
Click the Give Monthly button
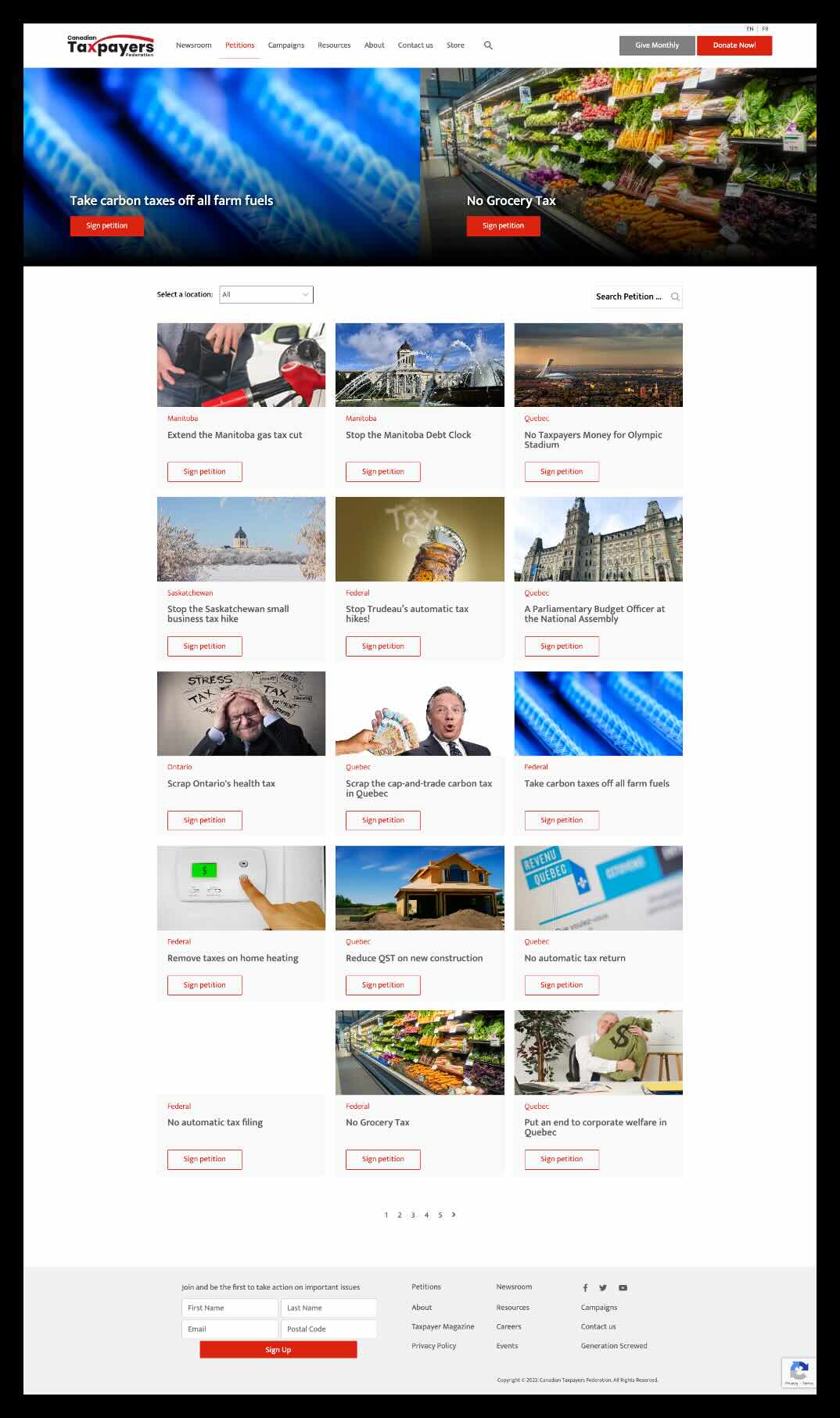[x=656, y=45]
